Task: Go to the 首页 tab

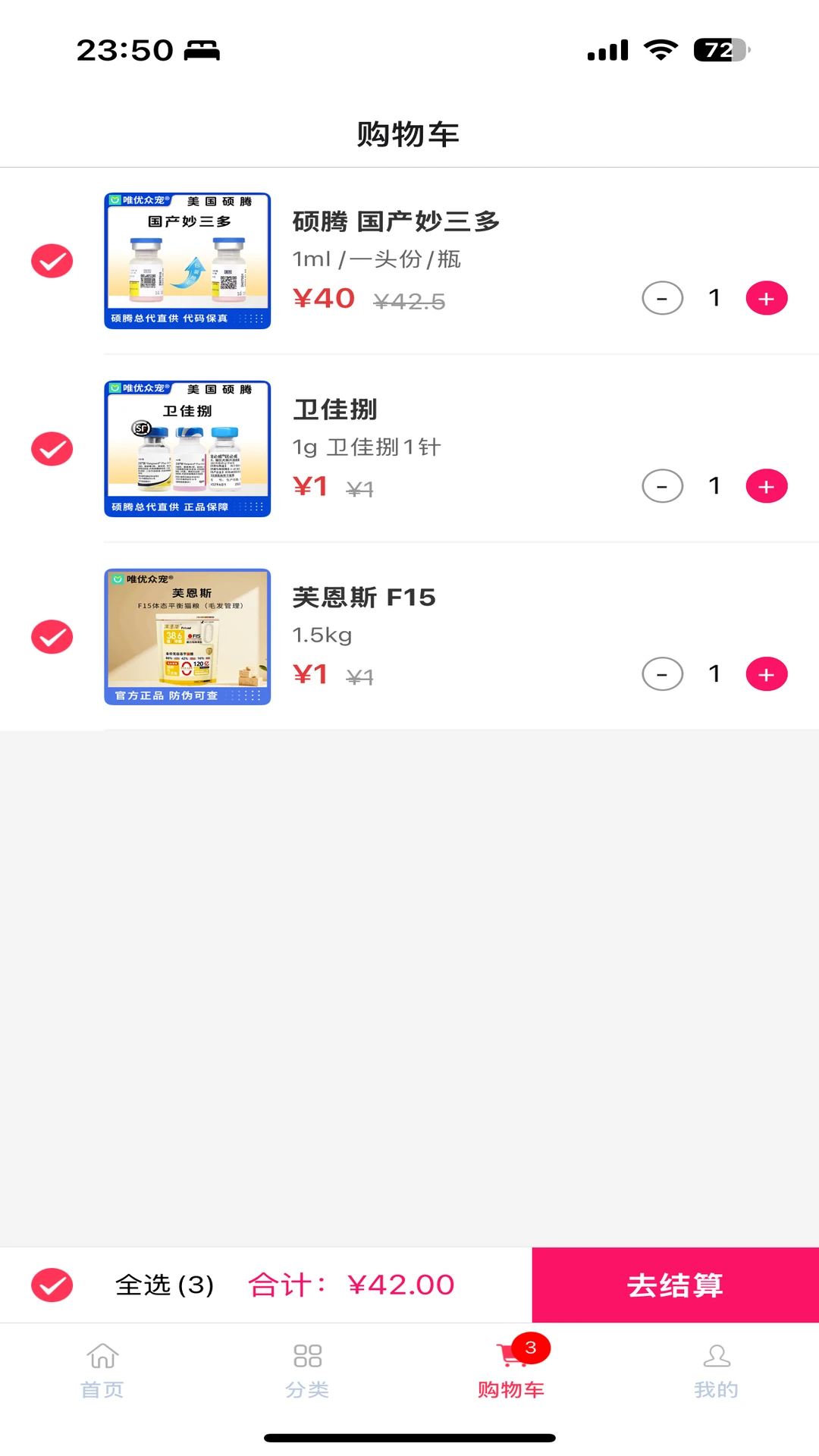Action: click(102, 1370)
